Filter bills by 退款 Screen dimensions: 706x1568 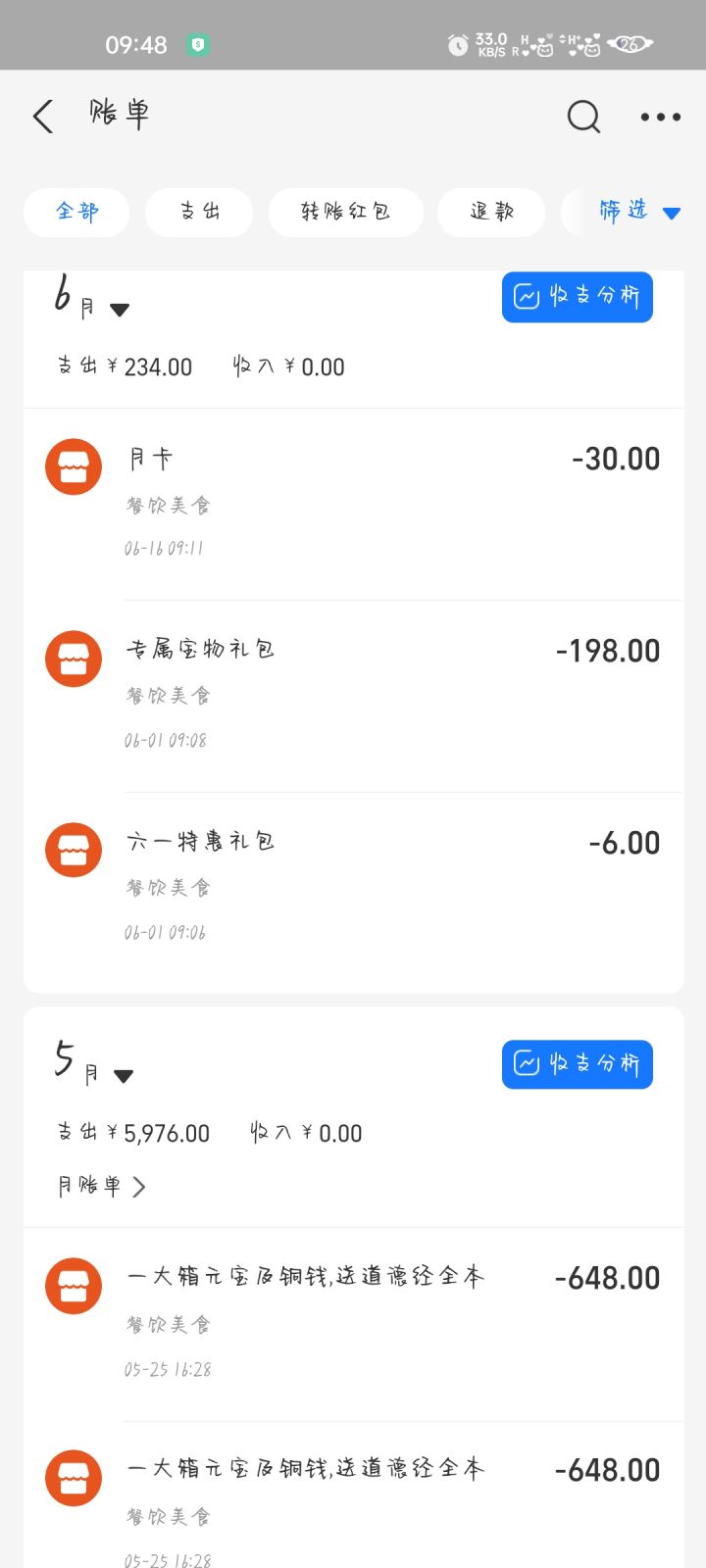(491, 212)
